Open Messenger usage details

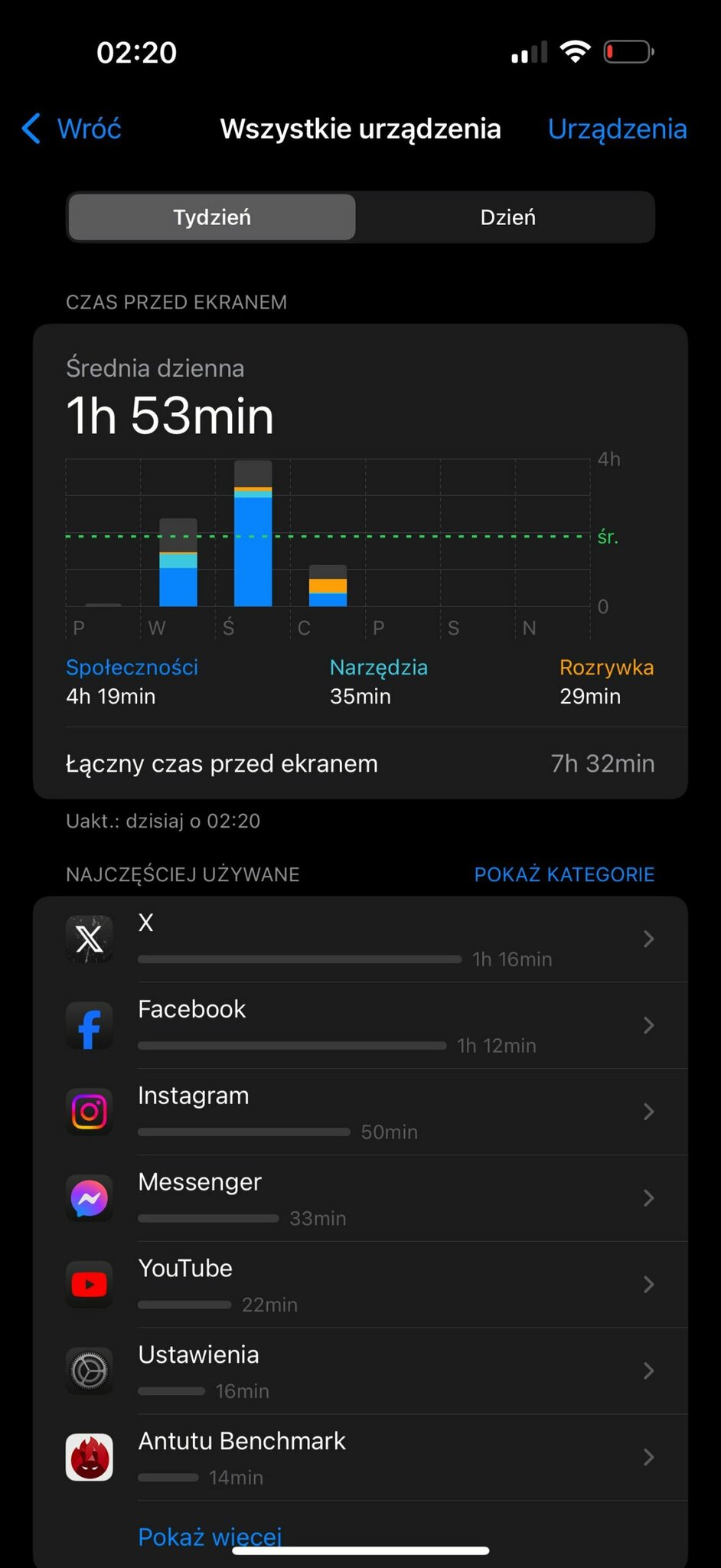pos(360,1199)
